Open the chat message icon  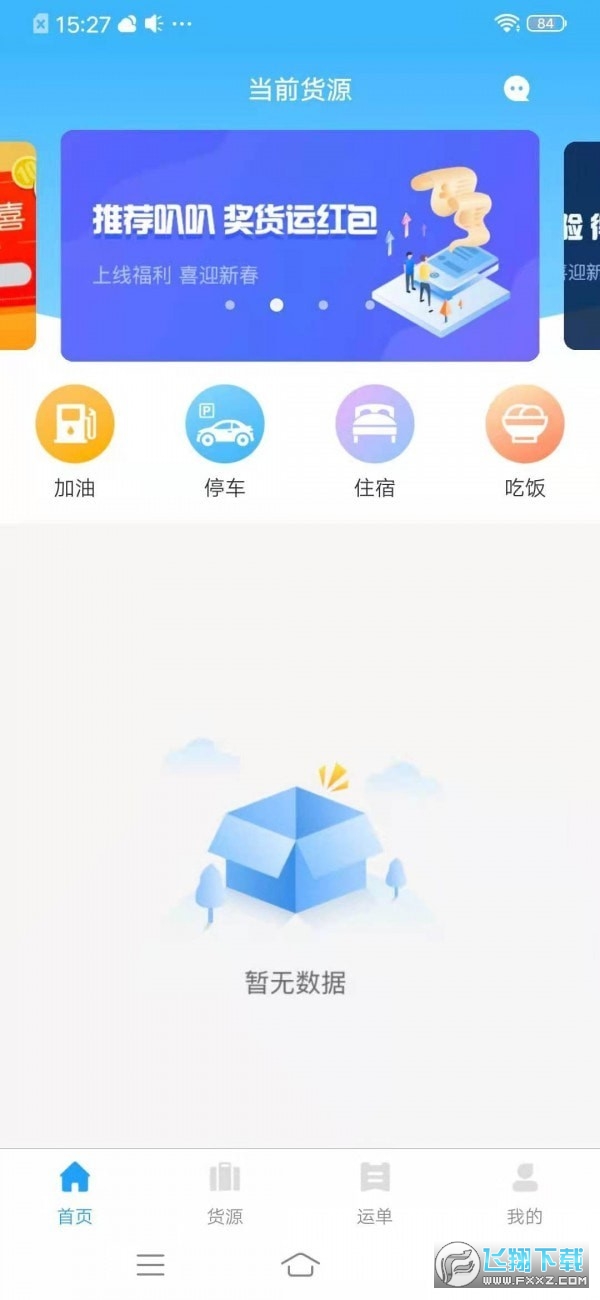[x=516, y=90]
